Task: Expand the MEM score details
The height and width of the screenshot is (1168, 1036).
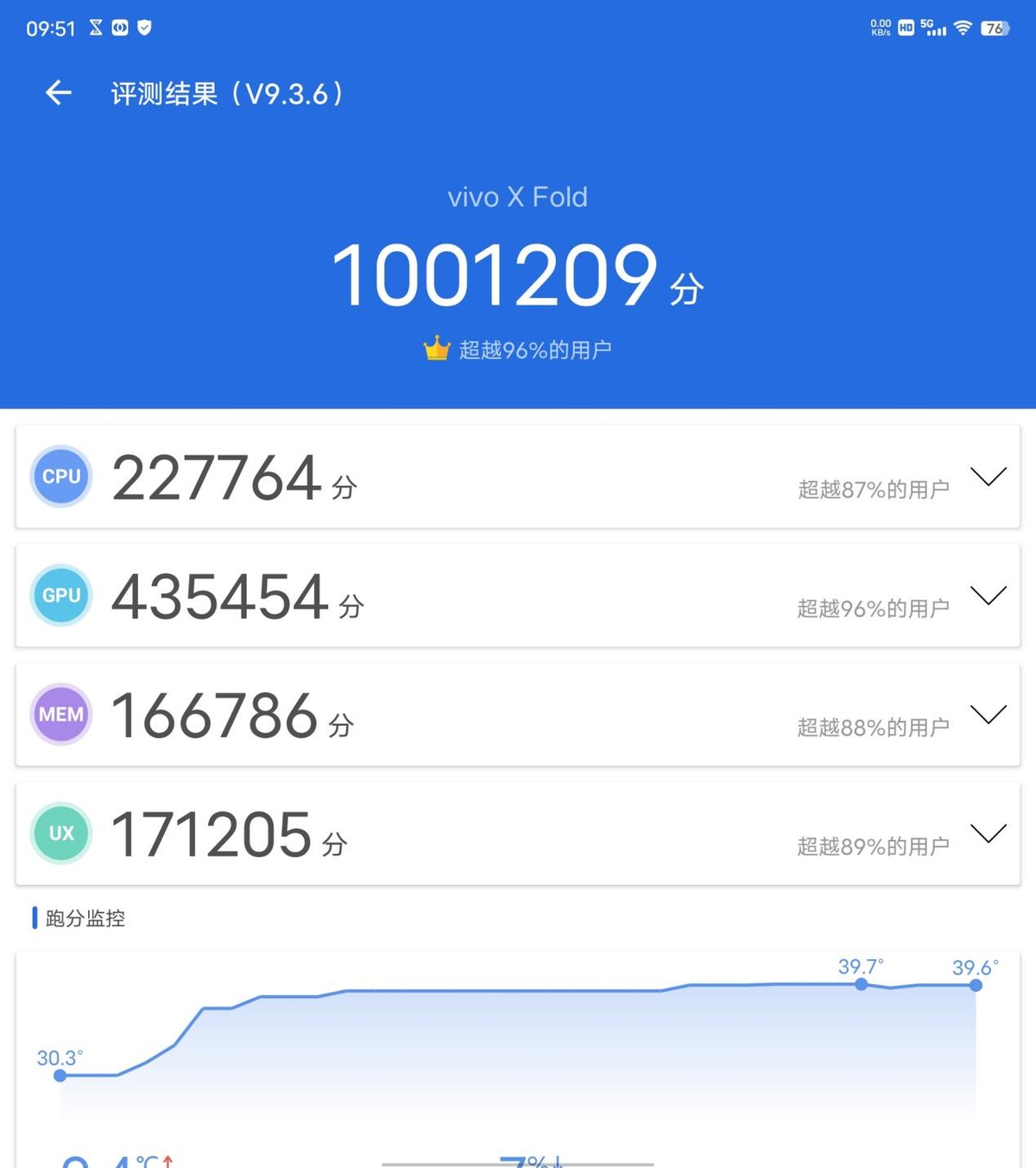Action: coord(988,714)
